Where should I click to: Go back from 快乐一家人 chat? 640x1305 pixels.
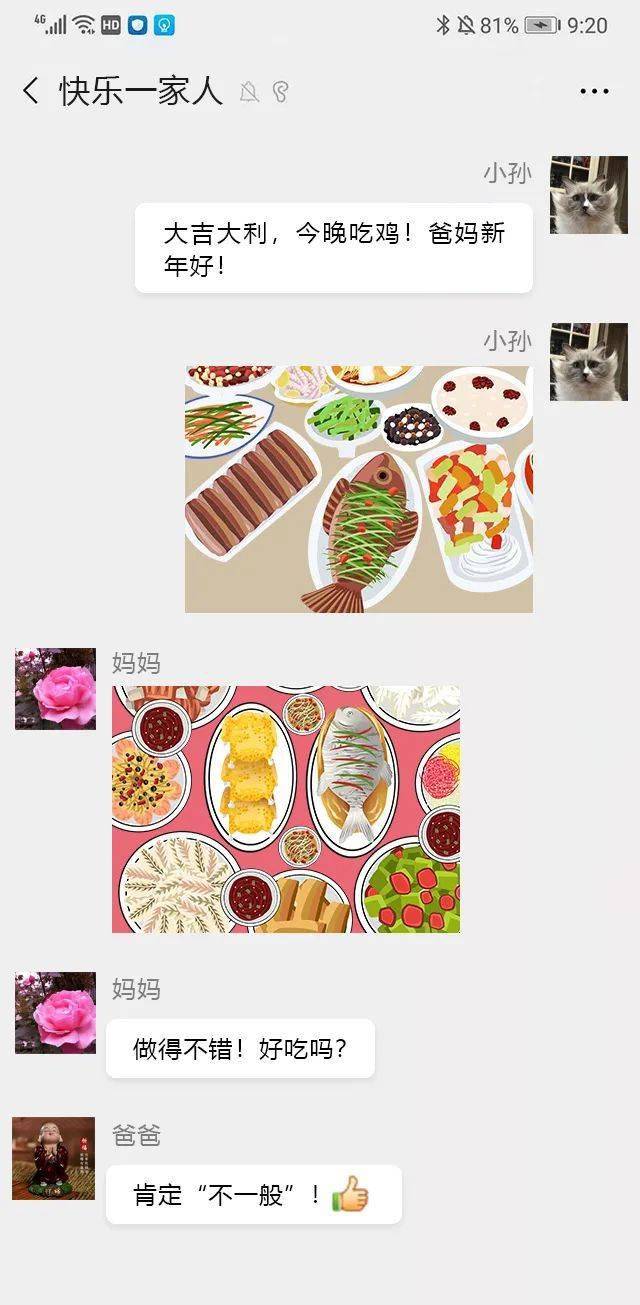31,91
